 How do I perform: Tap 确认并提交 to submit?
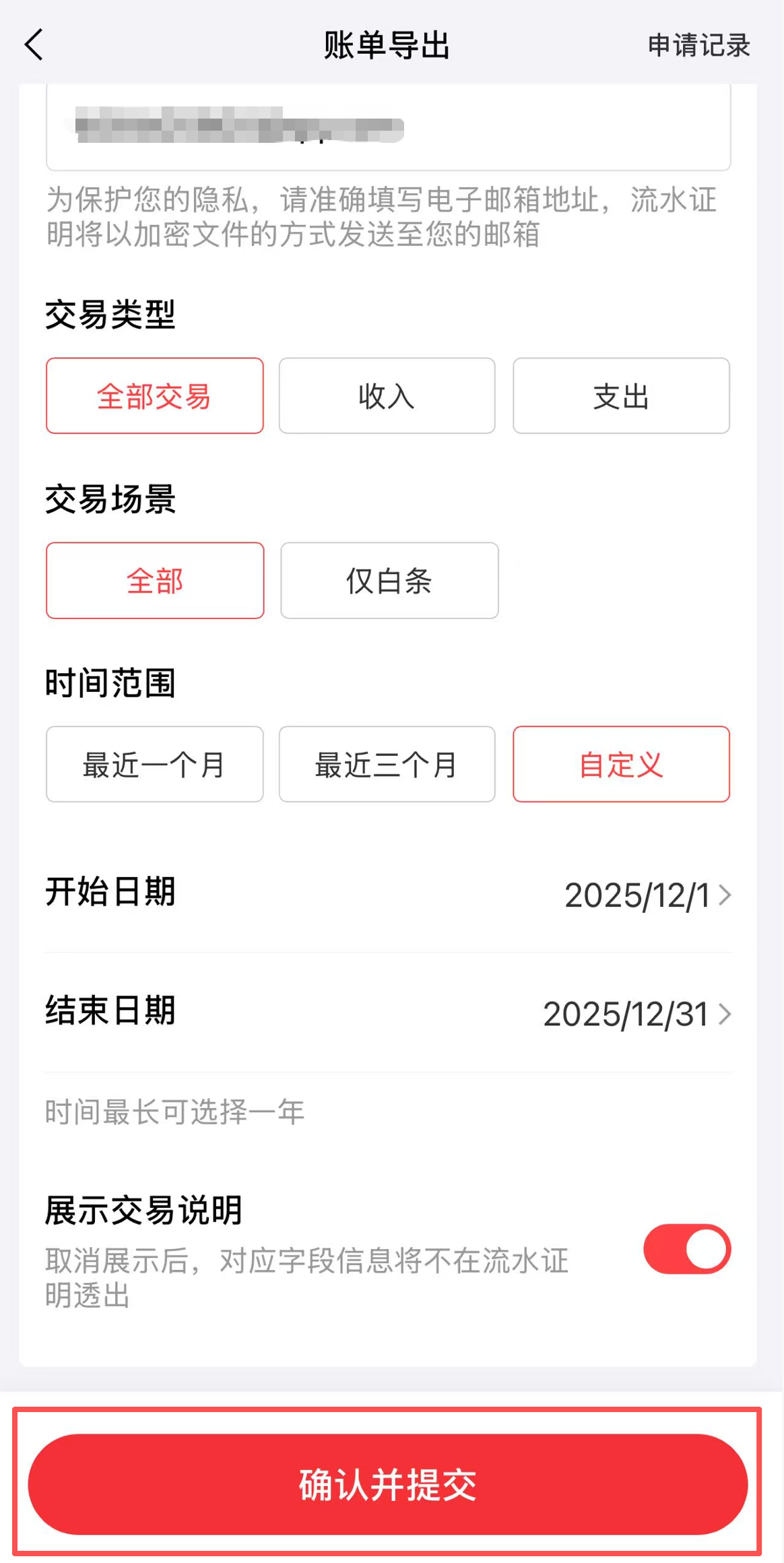388,1484
